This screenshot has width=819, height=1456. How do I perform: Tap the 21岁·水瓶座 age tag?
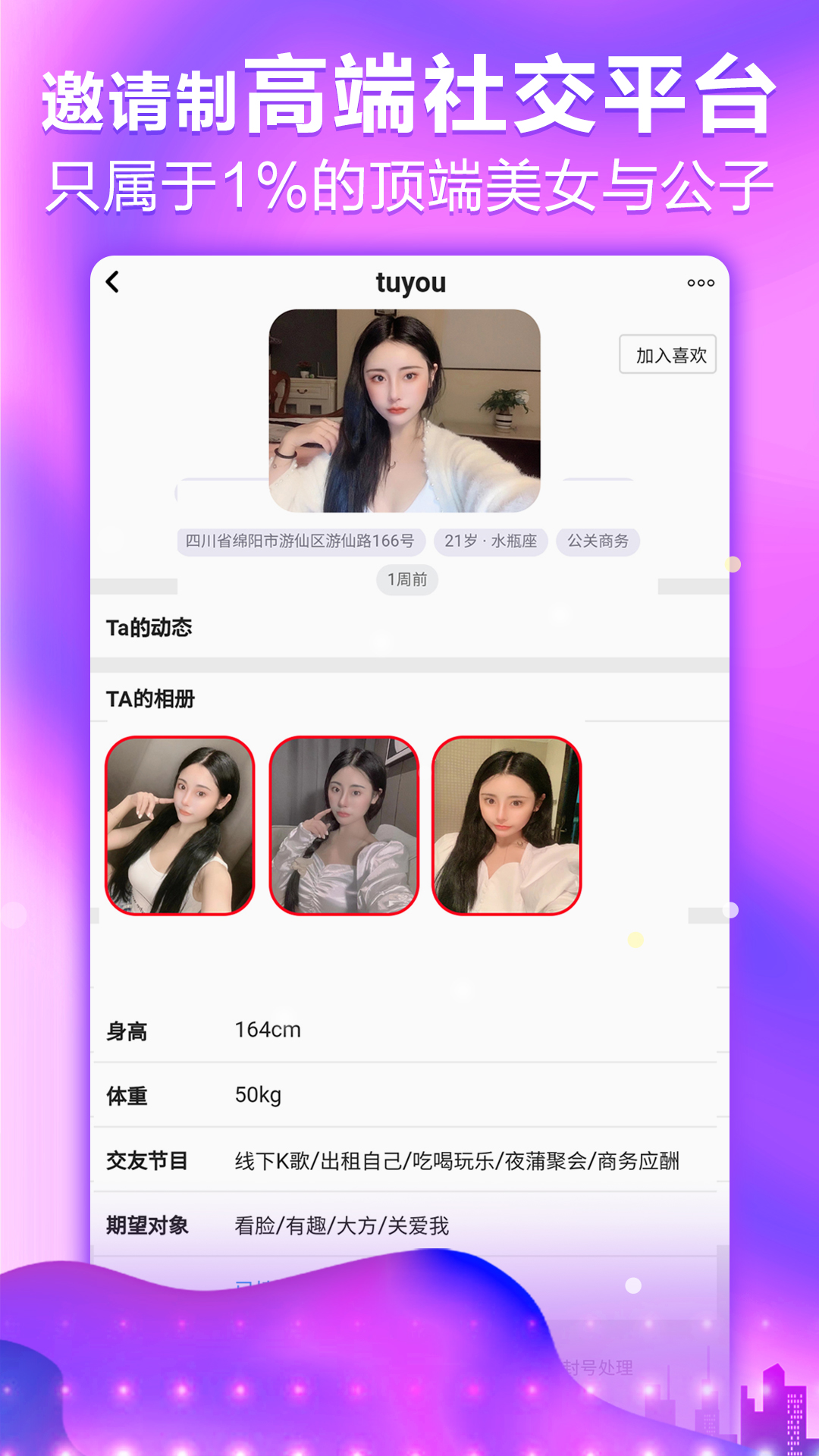coord(491,541)
